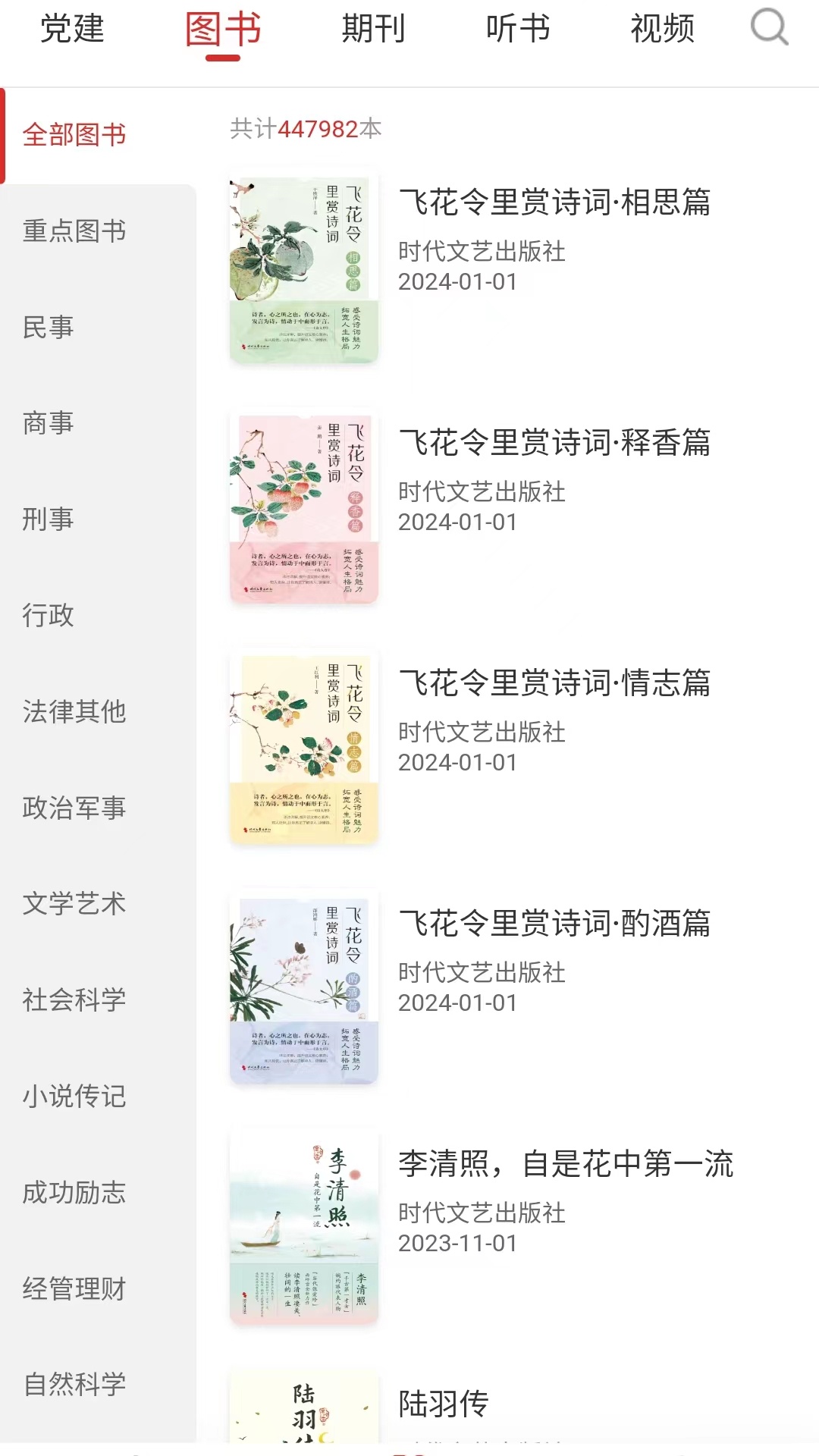Open the 陆羽传 book entry
Image resolution: width=819 pixels, height=1456 pixels.
[x=444, y=1404]
